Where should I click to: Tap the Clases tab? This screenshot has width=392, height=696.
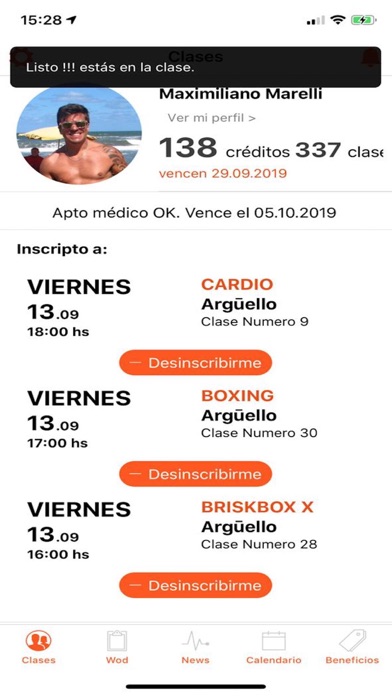coord(39,647)
